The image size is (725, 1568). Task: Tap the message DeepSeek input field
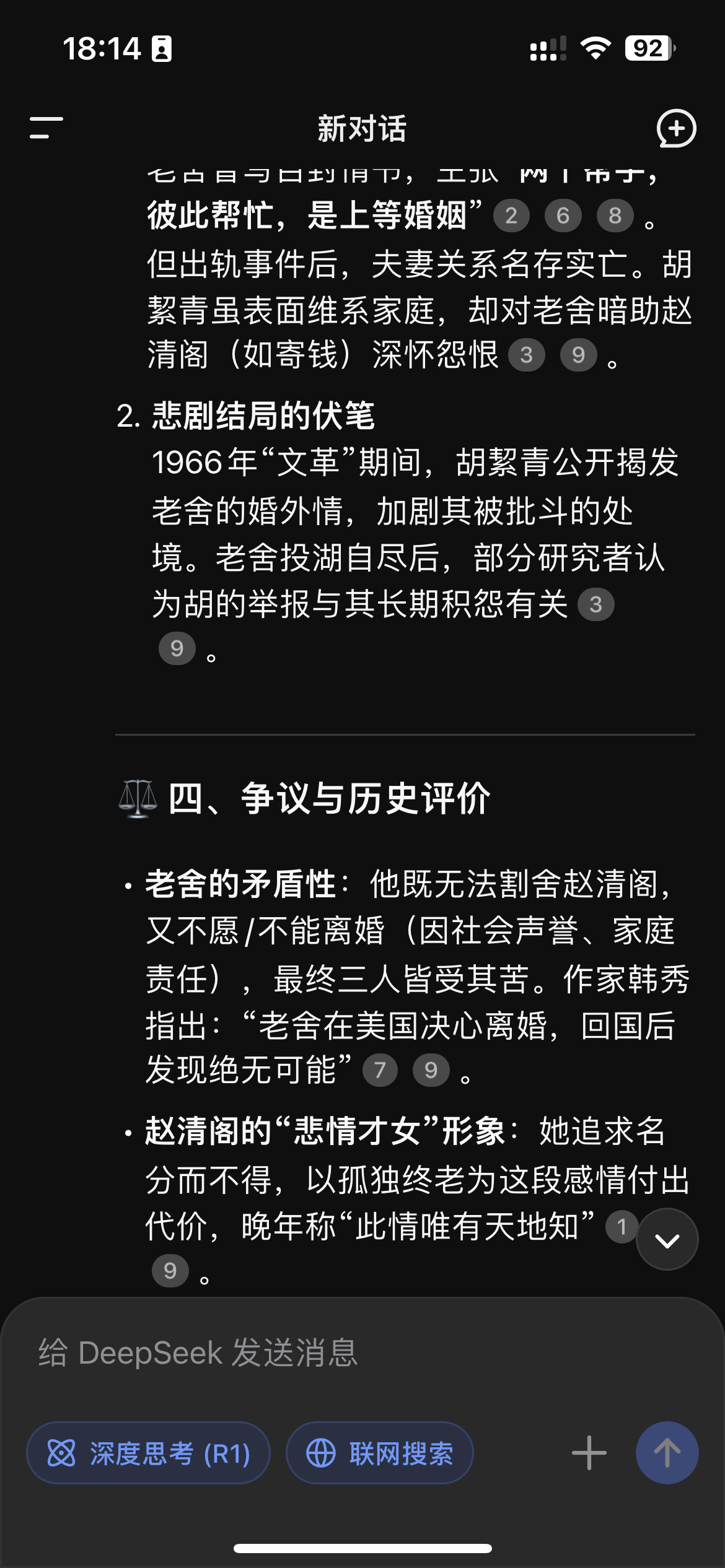362,1352
